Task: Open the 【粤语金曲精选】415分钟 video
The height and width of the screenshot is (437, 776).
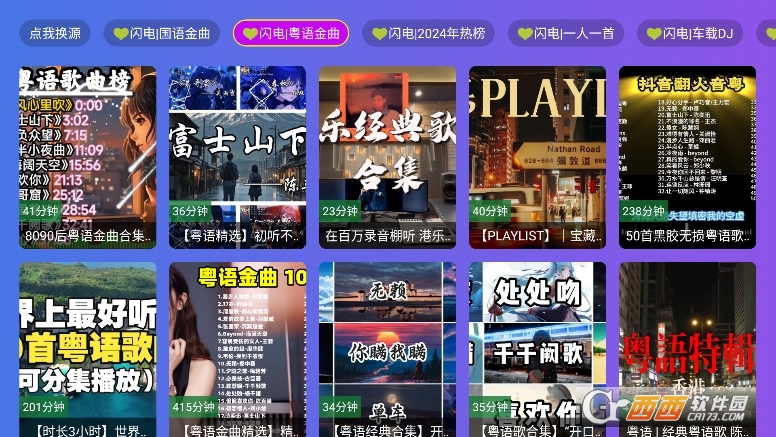Action: click(238, 350)
